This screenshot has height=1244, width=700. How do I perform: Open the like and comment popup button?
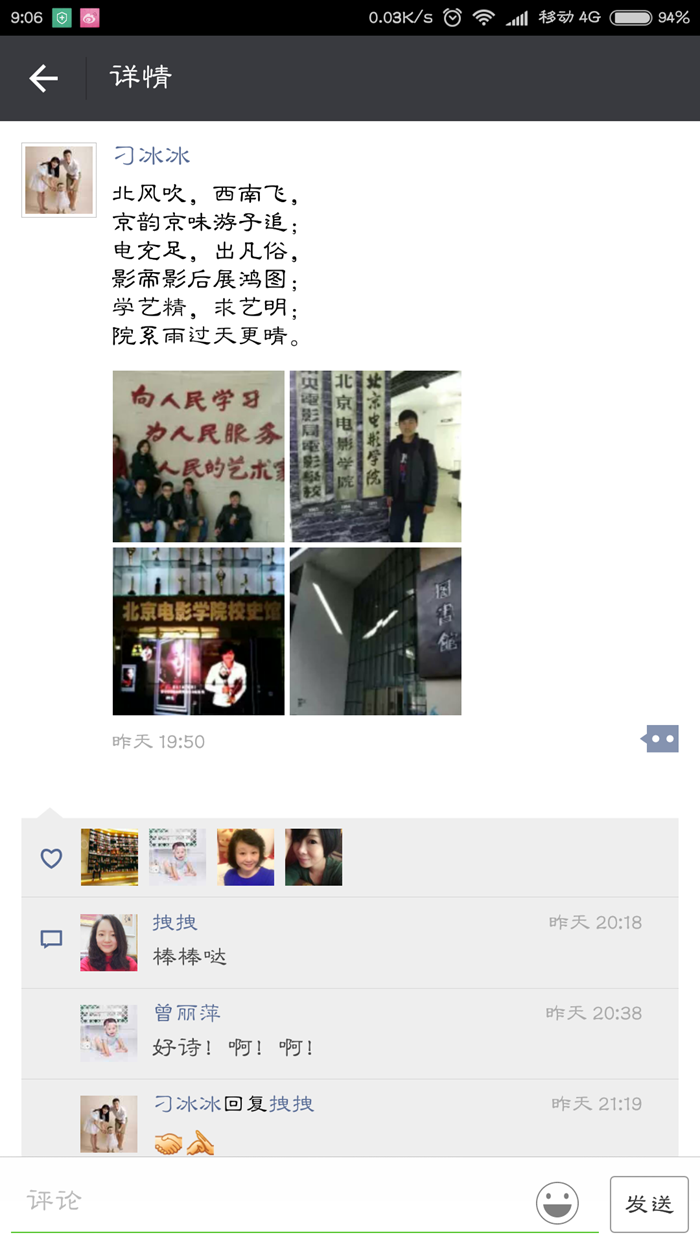click(661, 739)
